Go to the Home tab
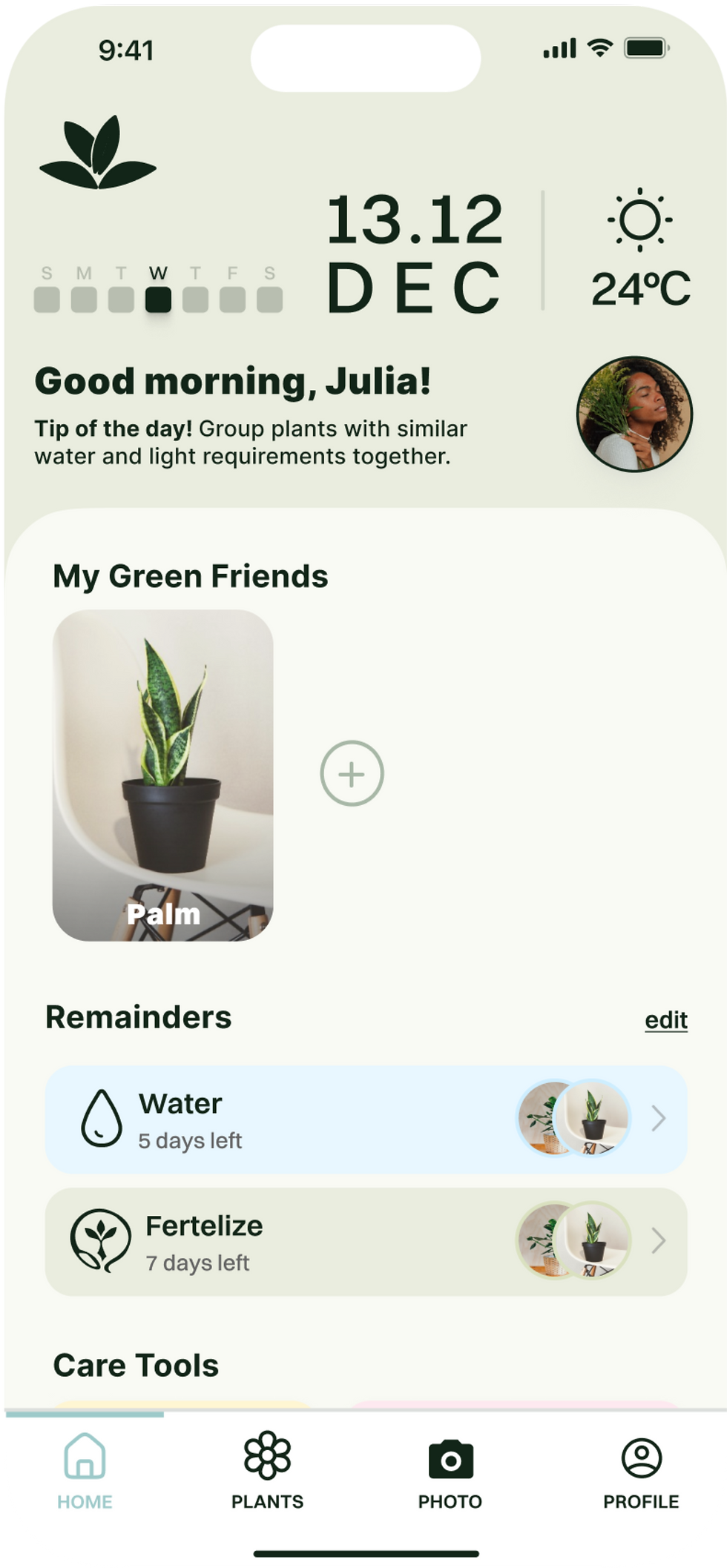The image size is (727, 1568). [x=85, y=1471]
